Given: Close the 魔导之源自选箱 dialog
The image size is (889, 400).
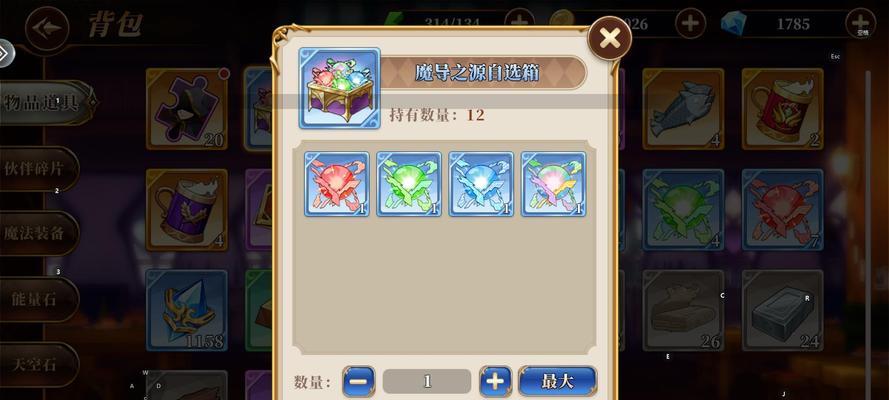Looking at the screenshot, I should [609, 41].
